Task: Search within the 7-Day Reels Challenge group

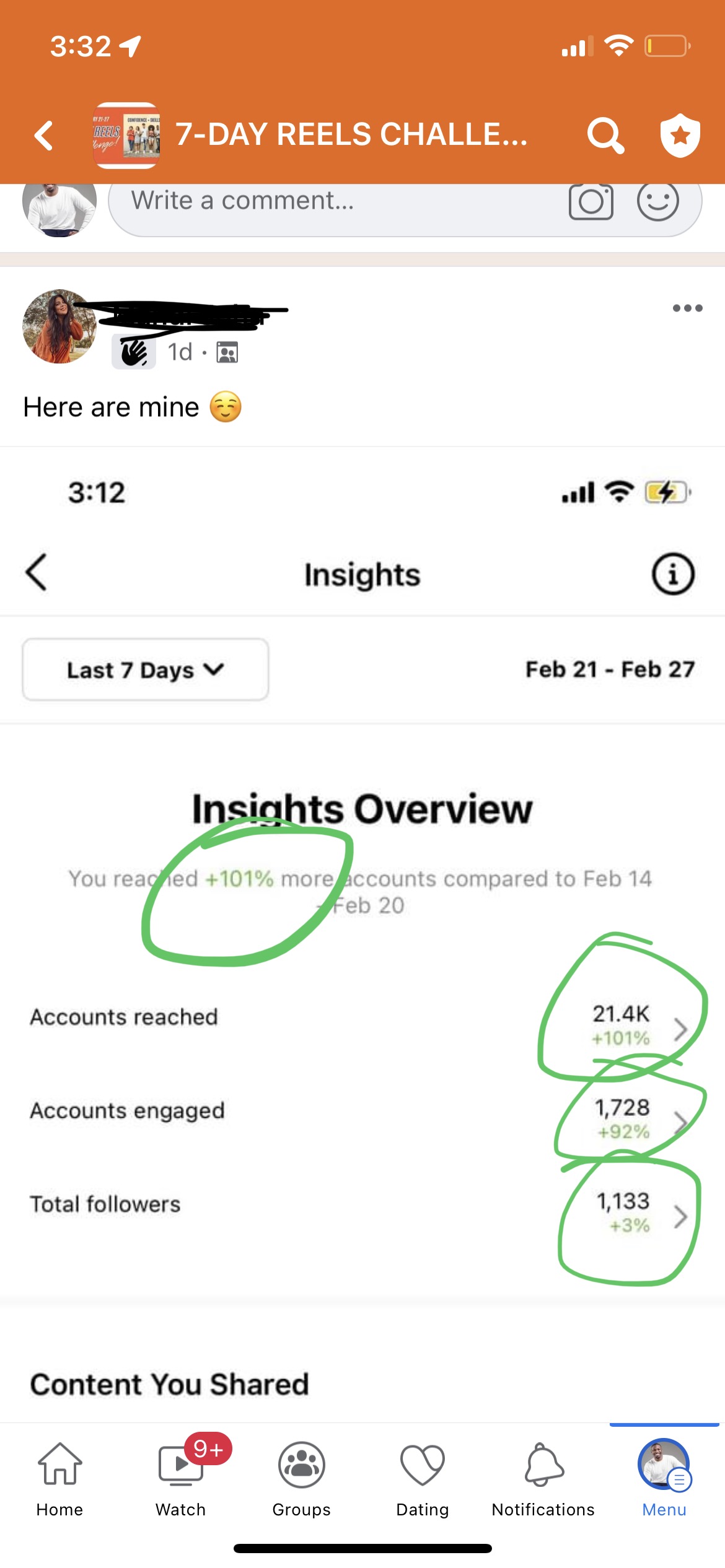Action: click(x=605, y=135)
